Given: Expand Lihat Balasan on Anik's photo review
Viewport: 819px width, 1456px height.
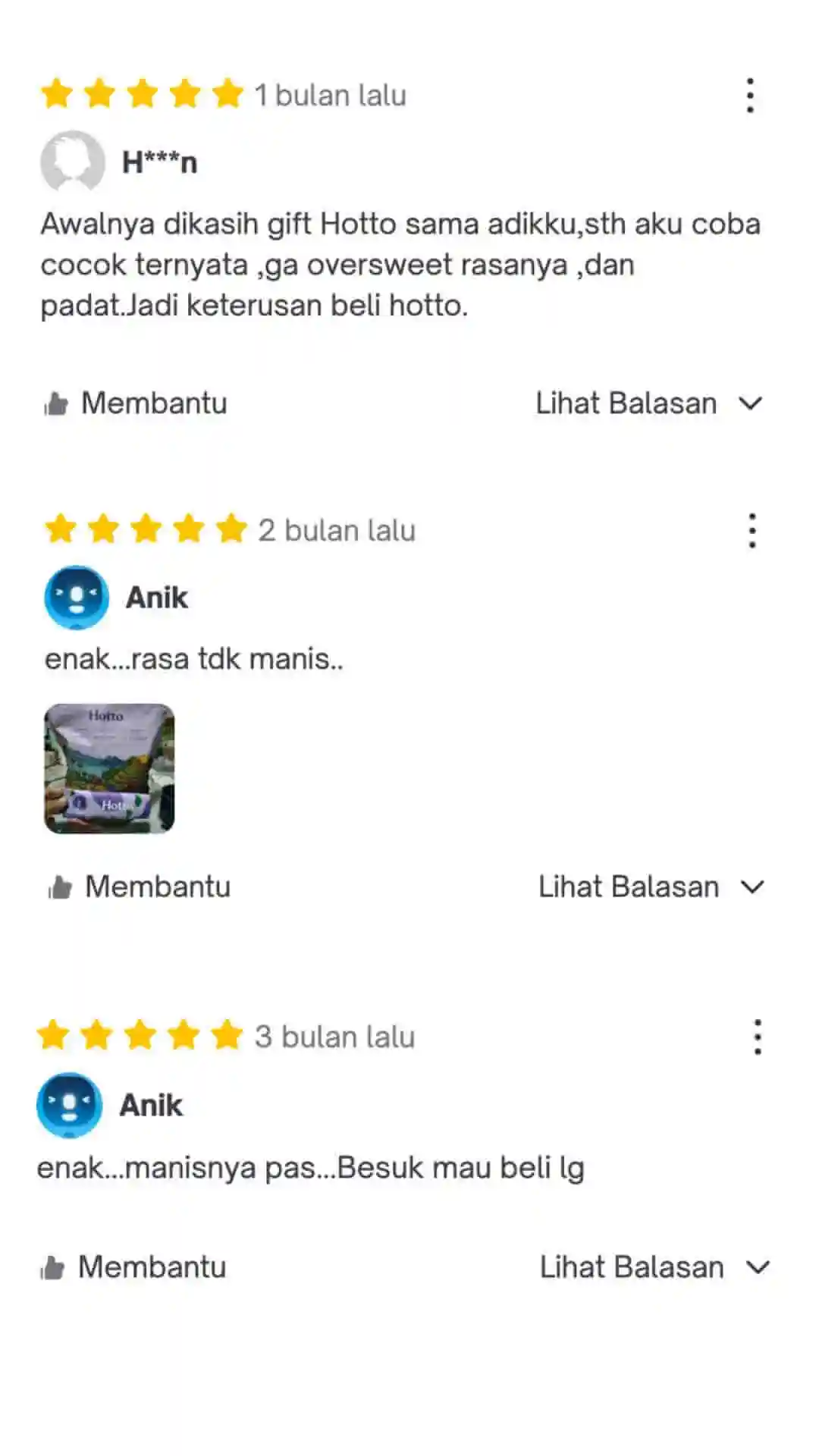Looking at the screenshot, I should tap(629, 886).
